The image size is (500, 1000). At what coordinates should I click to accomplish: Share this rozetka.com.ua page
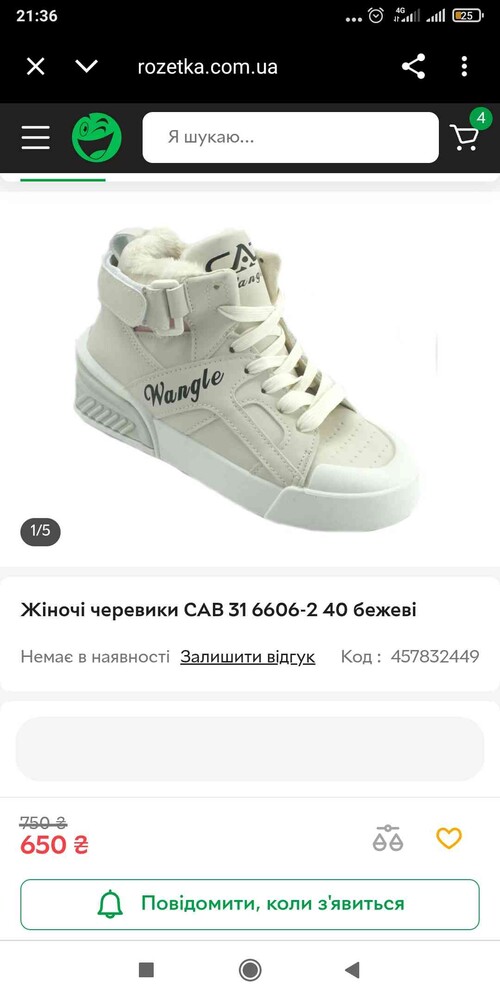point(413,66)
